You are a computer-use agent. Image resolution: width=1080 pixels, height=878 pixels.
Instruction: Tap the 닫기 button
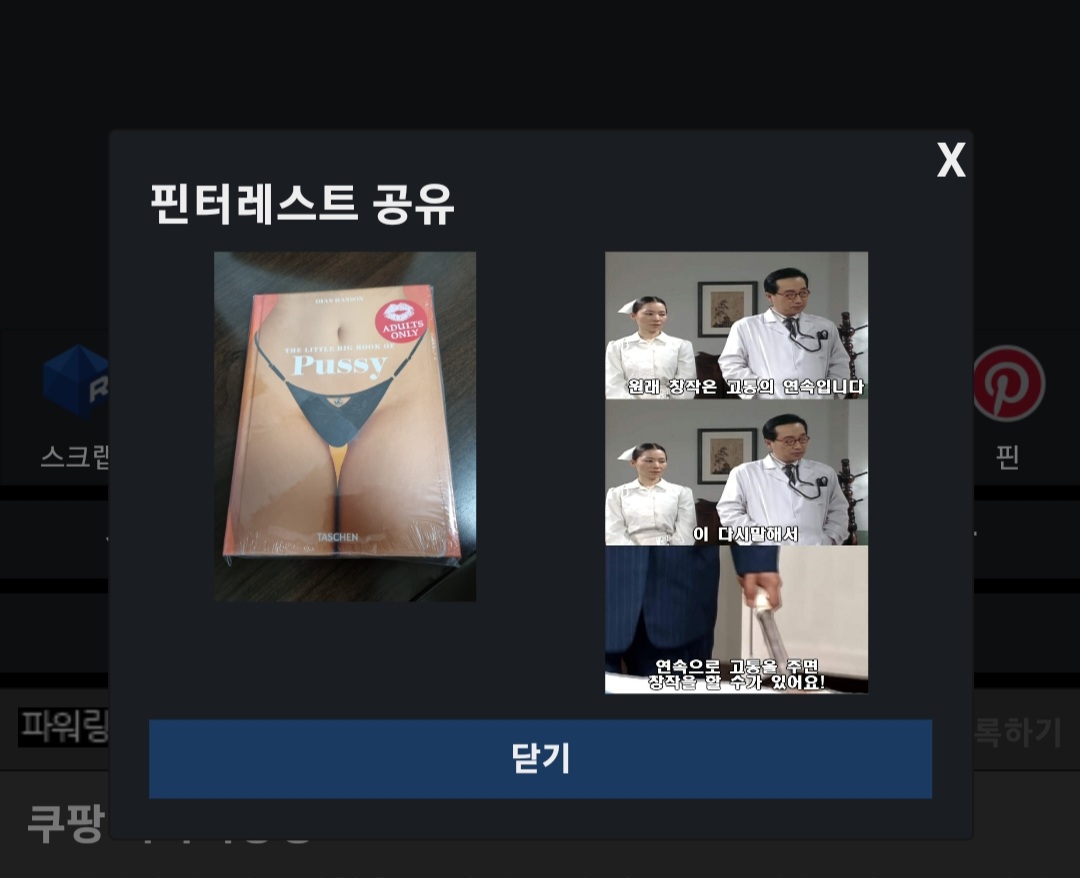(x=540, y=759)
